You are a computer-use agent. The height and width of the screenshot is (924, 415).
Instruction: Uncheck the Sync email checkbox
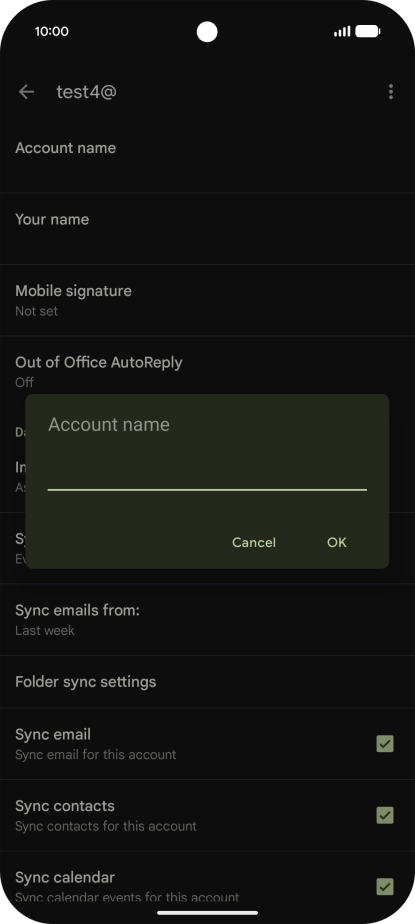tap(385, 744)
